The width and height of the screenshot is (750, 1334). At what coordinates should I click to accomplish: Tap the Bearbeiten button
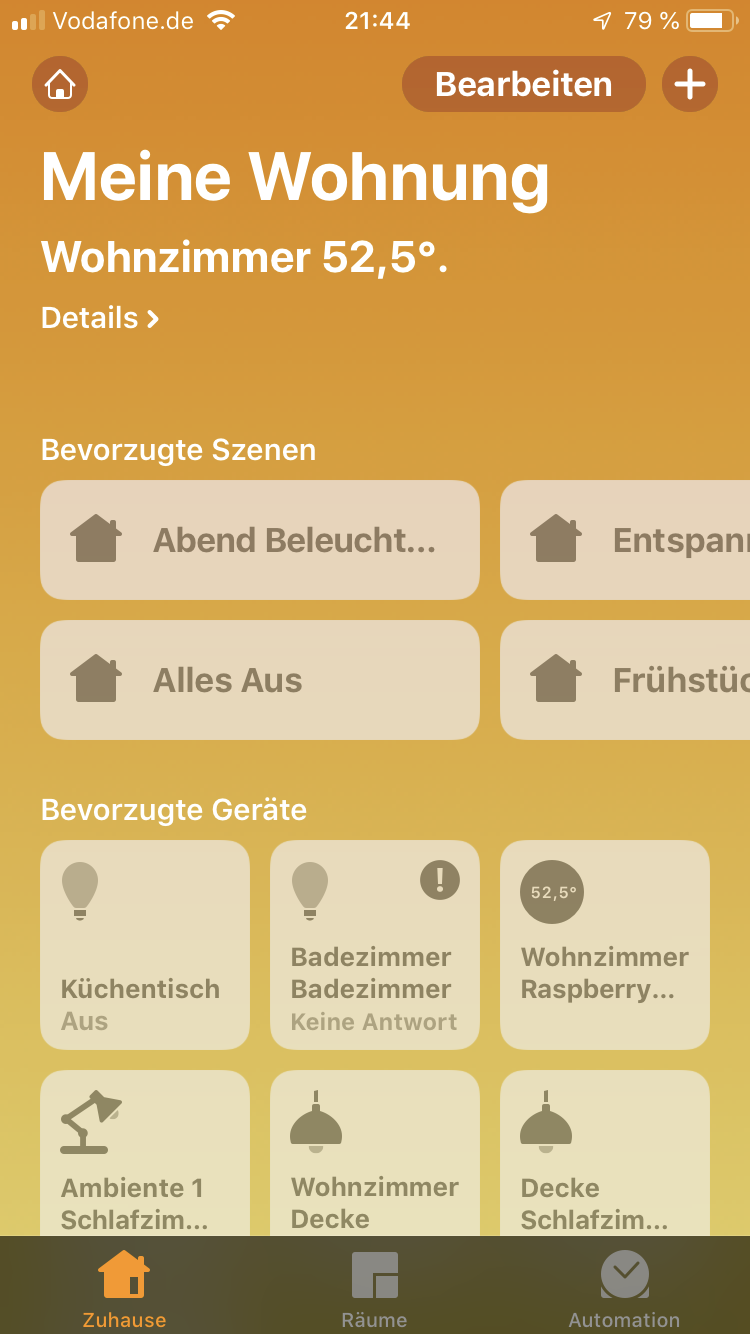[x=523, y=84]
